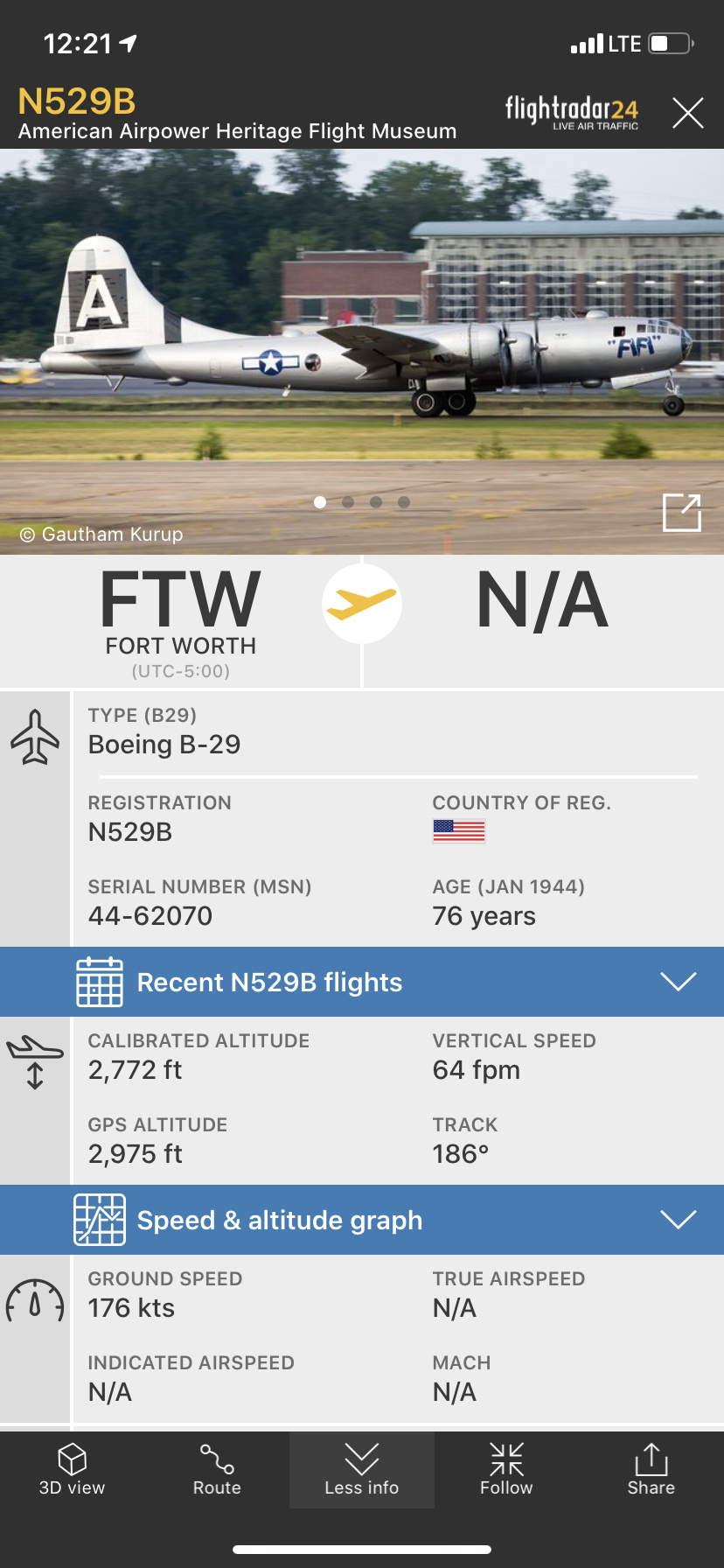Close the N529B flight details panel
Viewport: 724px width, 1568px height.
(687, 113)
